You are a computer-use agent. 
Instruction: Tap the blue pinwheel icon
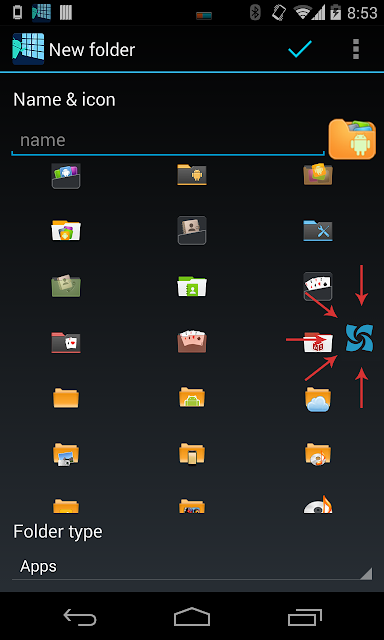pos(359,338)
